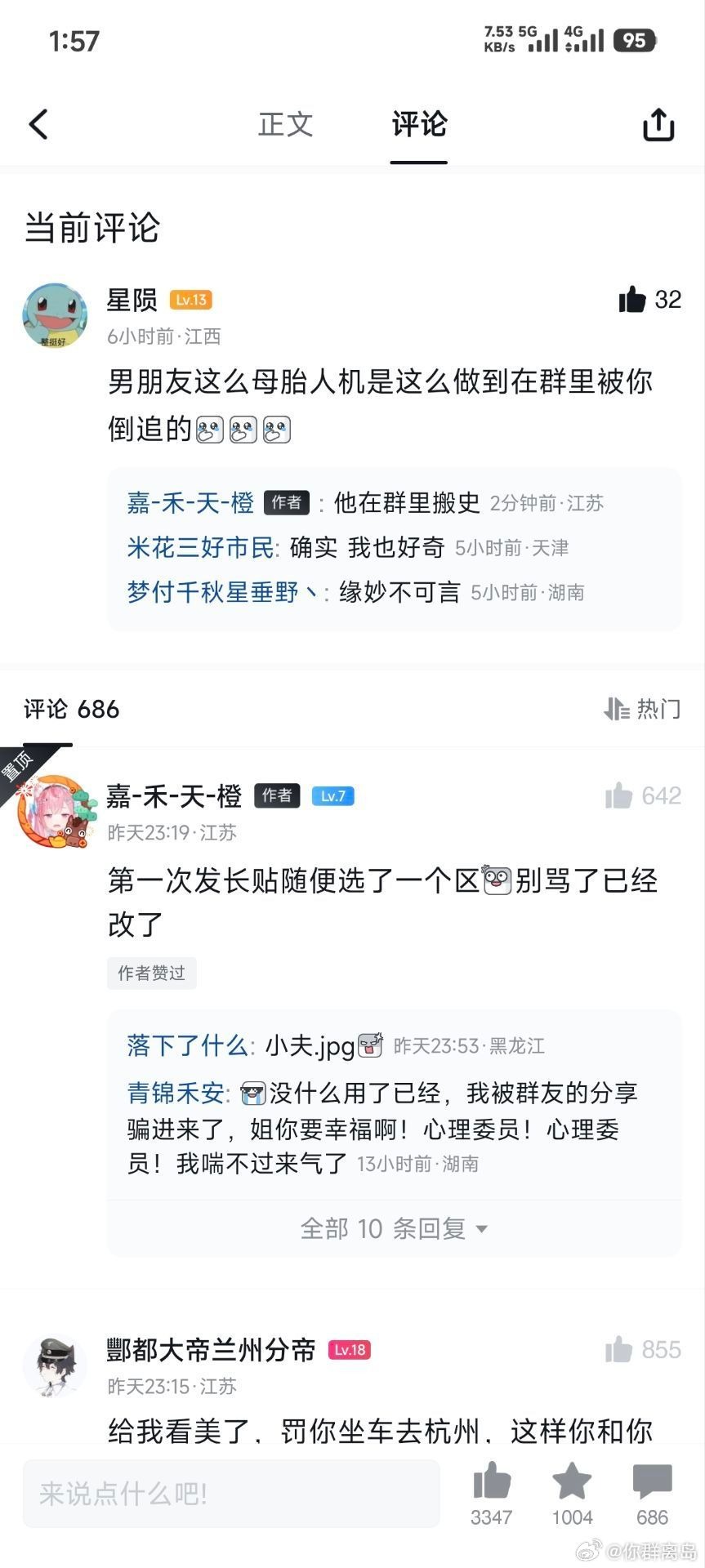Open 米花三好市民's profile link
This screenshot has height=1568, width=705.
[200, 547]
